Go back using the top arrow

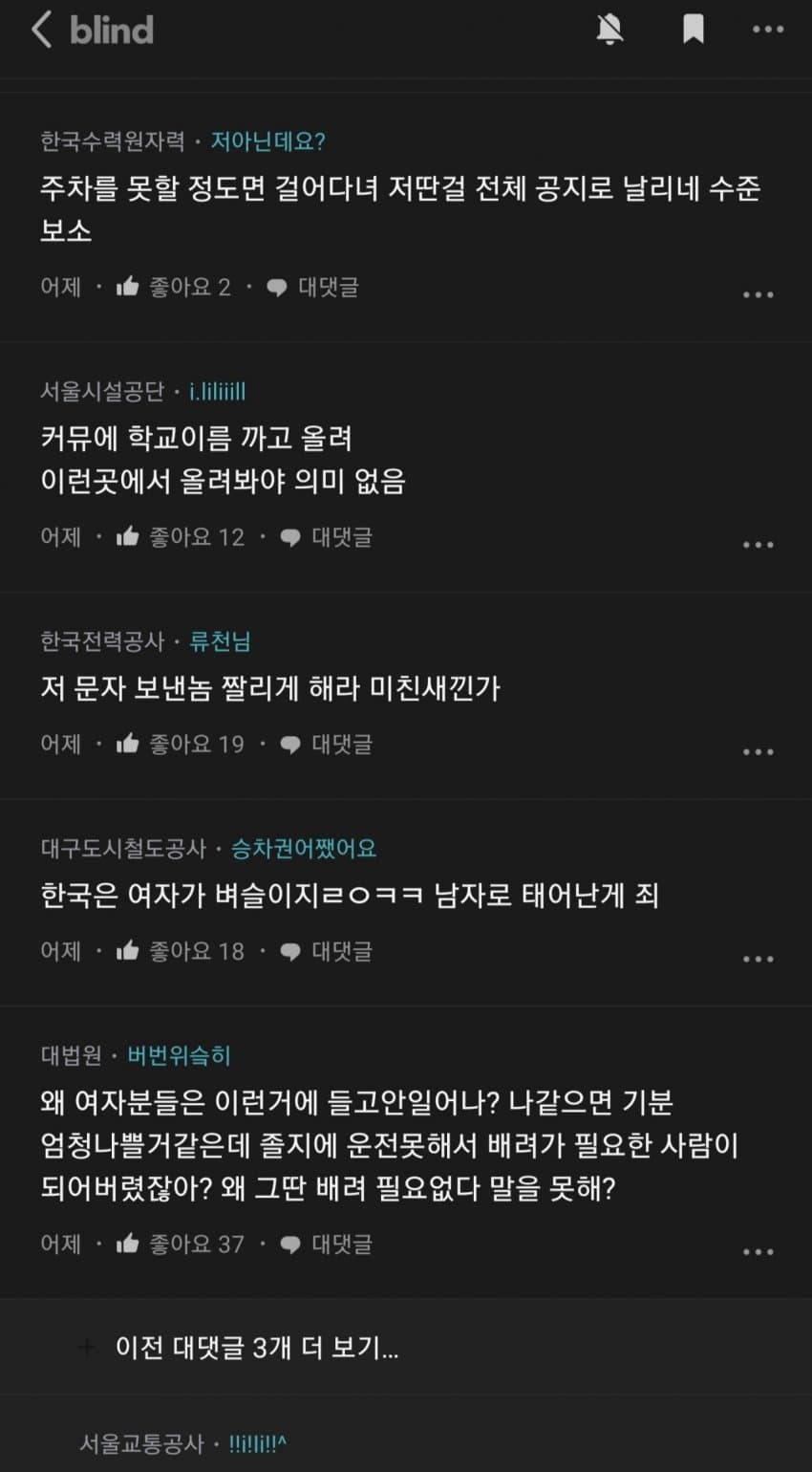(41, 30)
